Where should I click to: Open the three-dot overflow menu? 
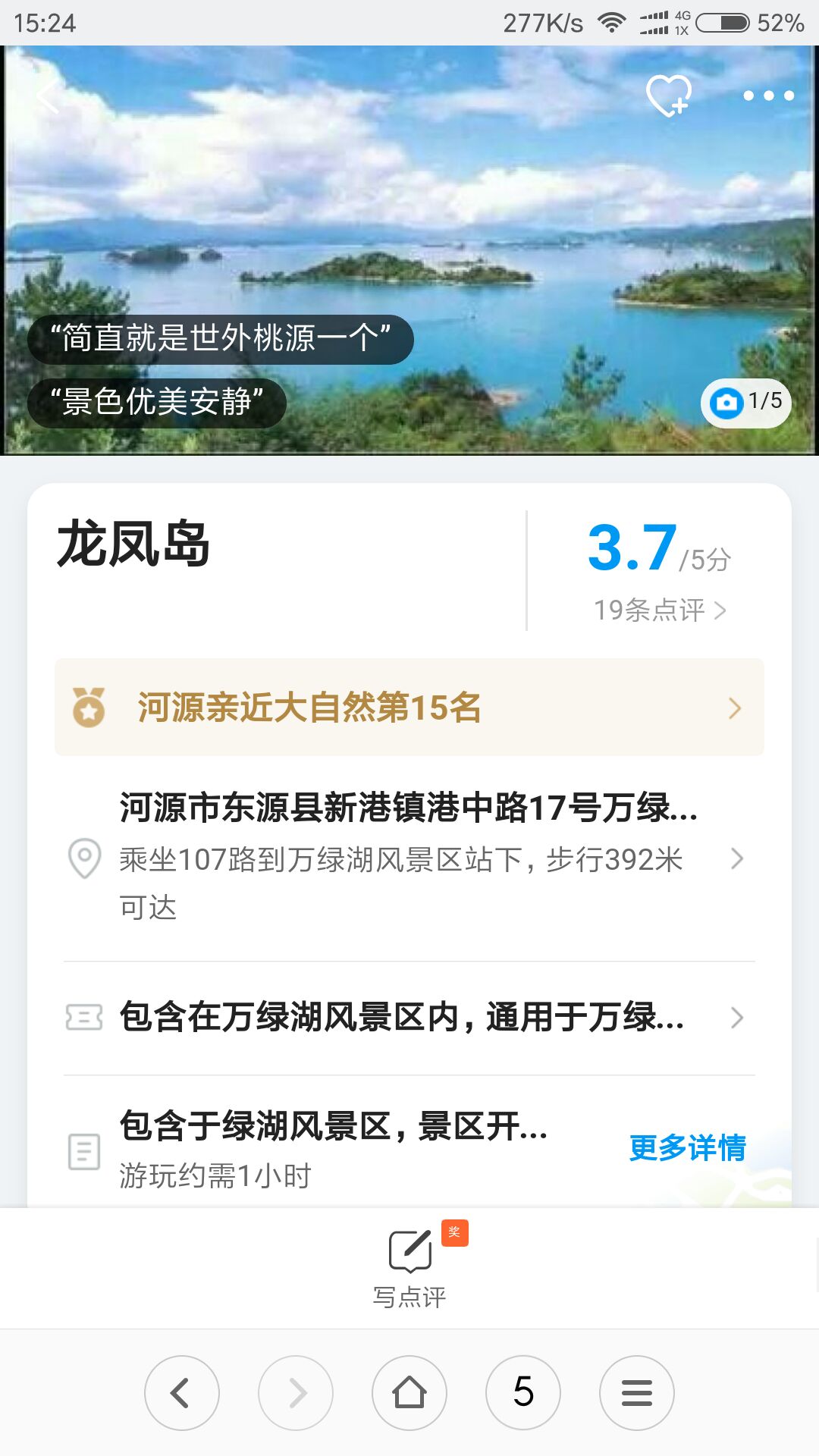coord(767,96)
